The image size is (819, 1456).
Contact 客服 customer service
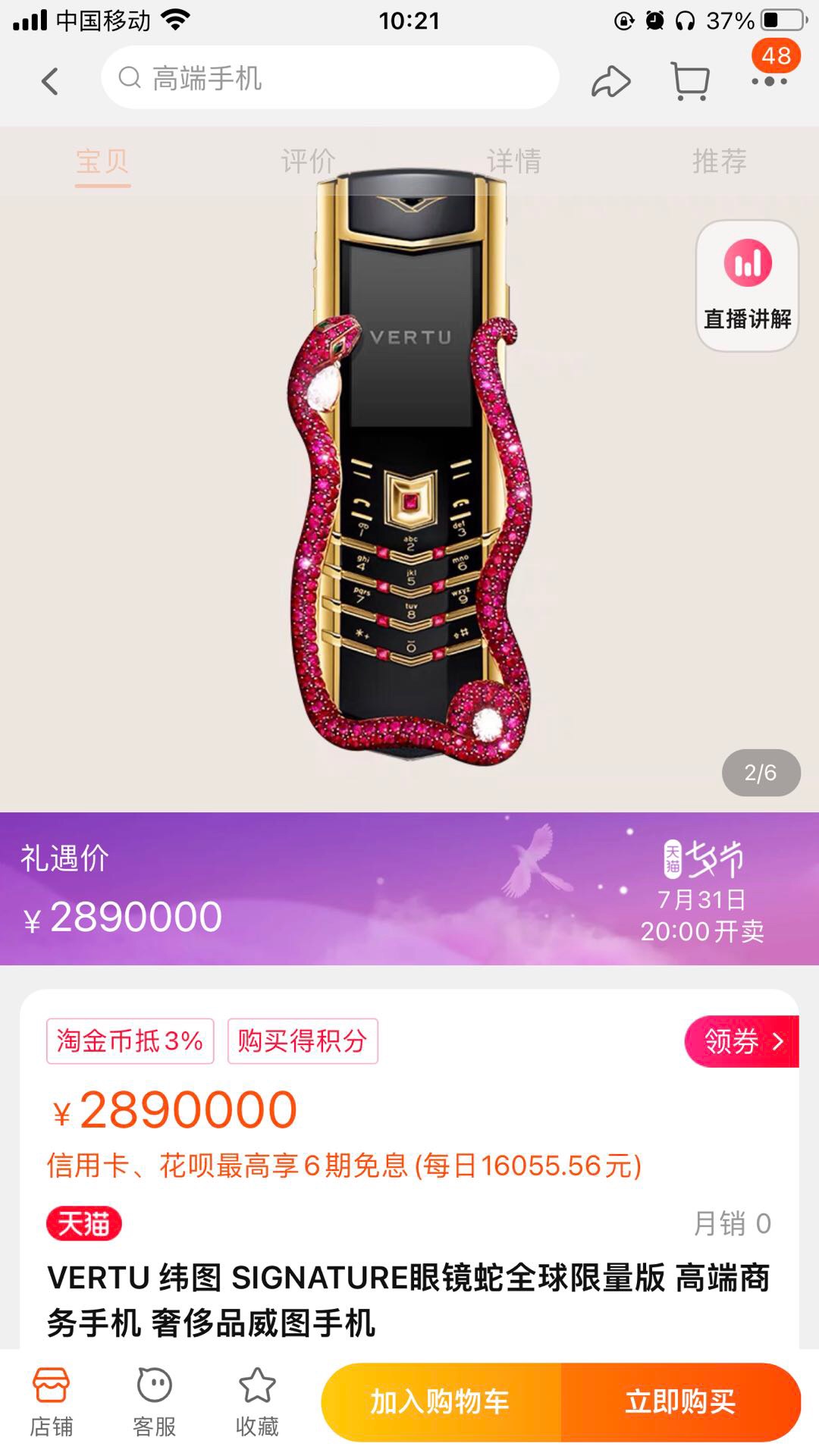[x=155, y=1402]
